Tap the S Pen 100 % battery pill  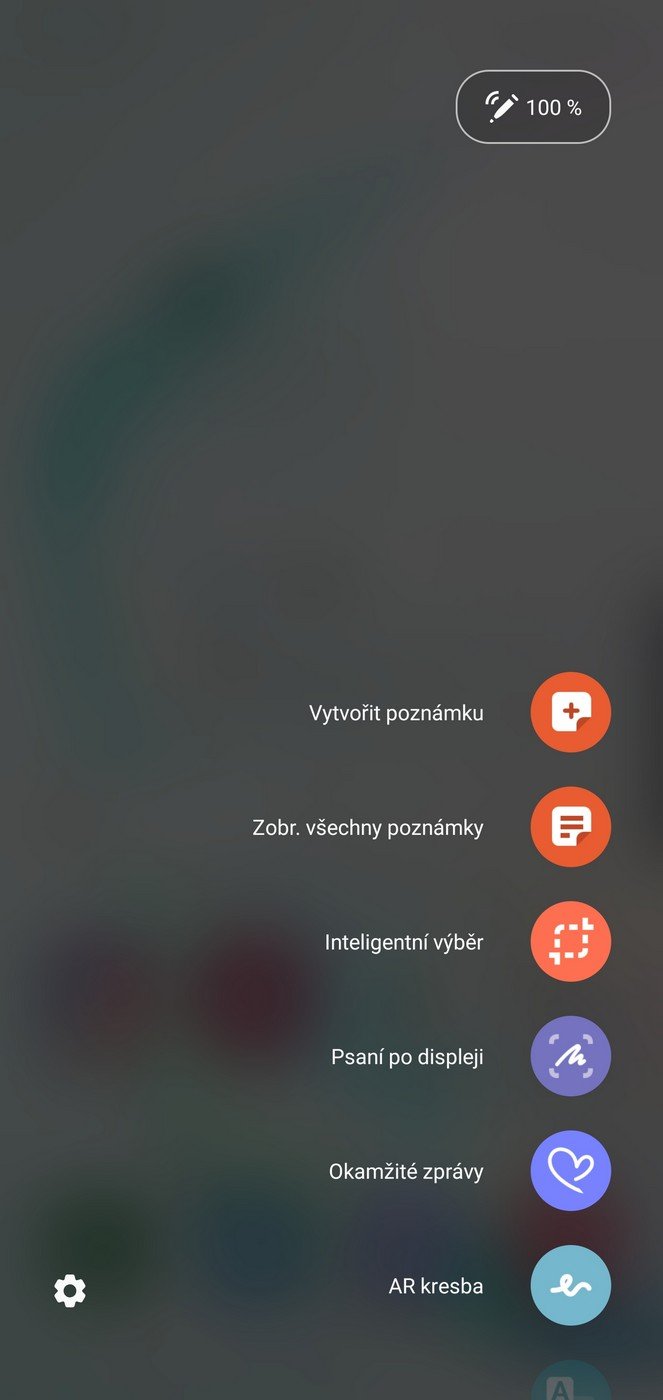click(x=533, y=107)
